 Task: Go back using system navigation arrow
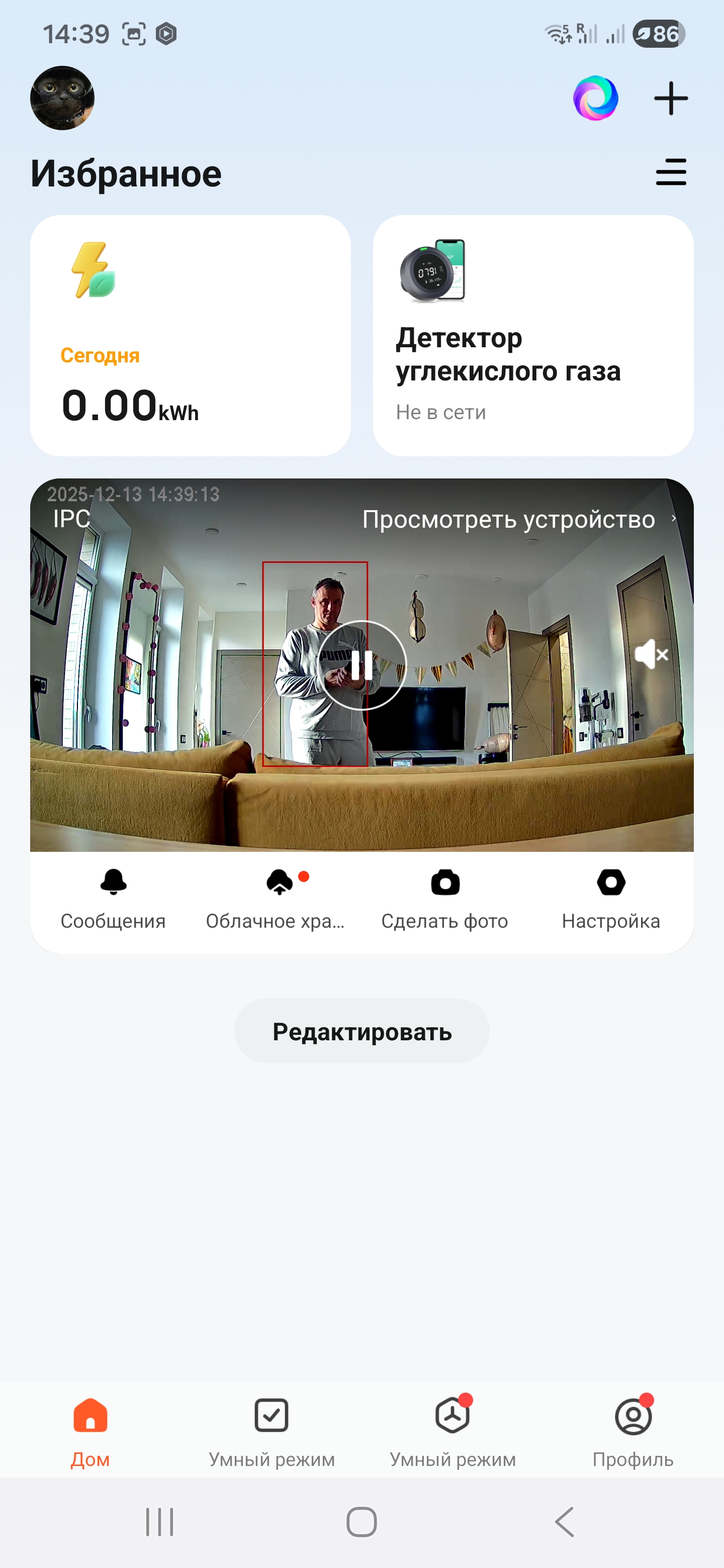coord(565,1522)
